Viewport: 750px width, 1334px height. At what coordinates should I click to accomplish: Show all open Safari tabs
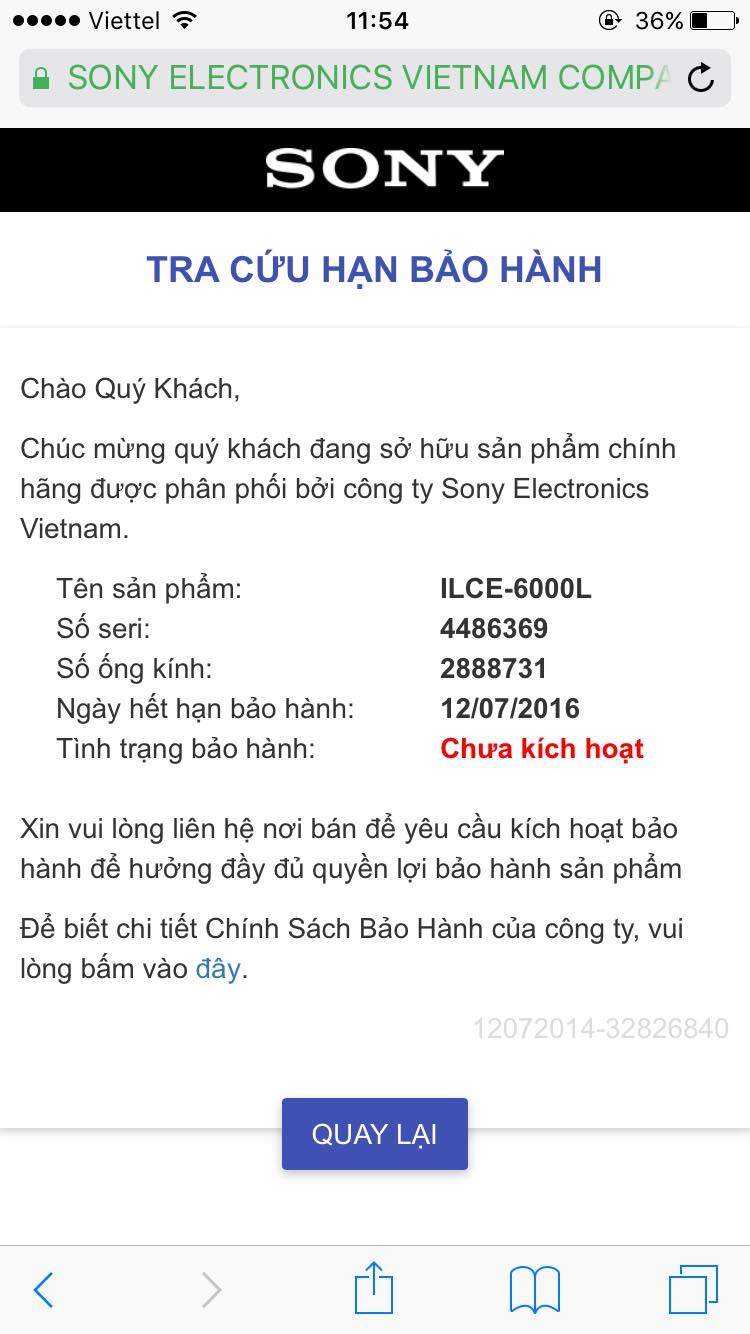coord(692,1290)
